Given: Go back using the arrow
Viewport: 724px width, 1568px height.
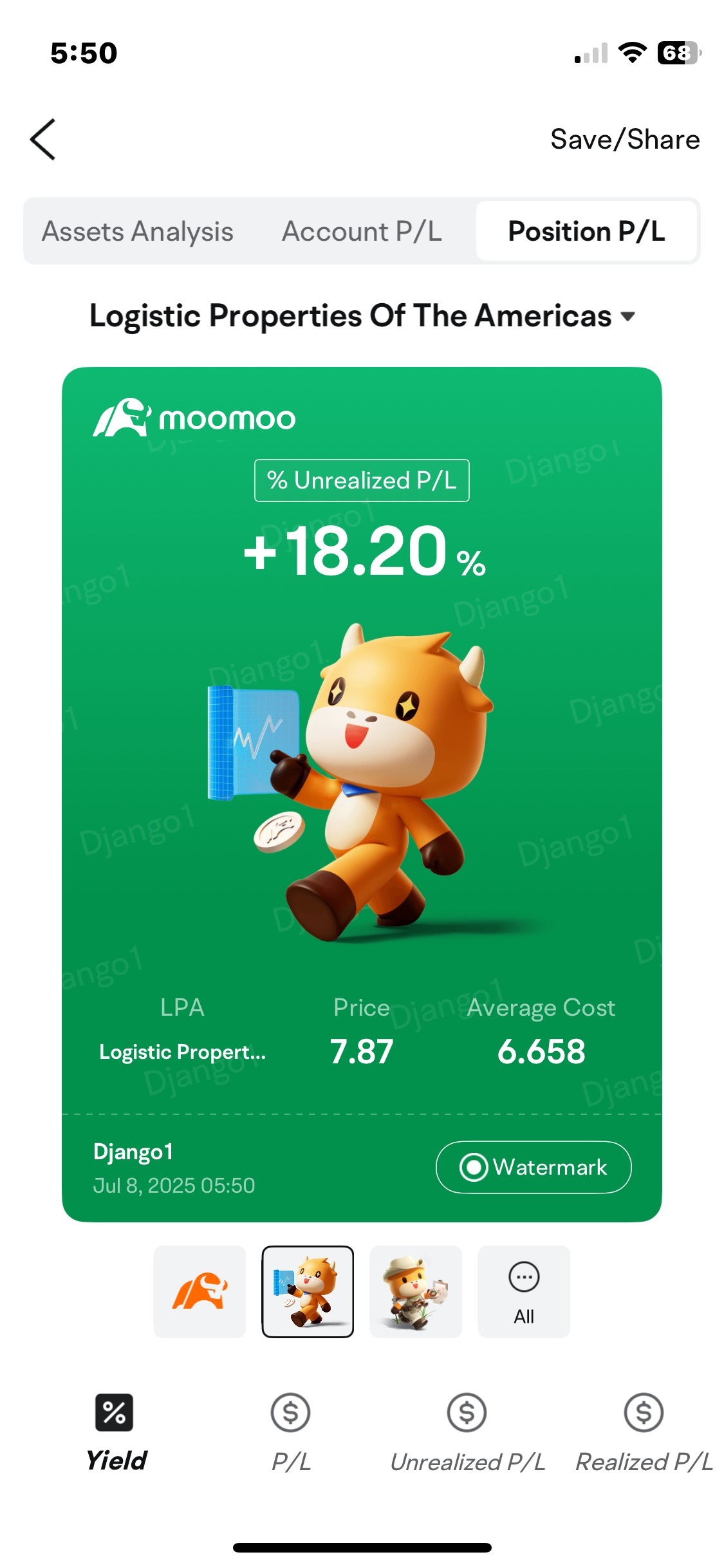Looking at the screenshot, I should click(x=43, y=139).
